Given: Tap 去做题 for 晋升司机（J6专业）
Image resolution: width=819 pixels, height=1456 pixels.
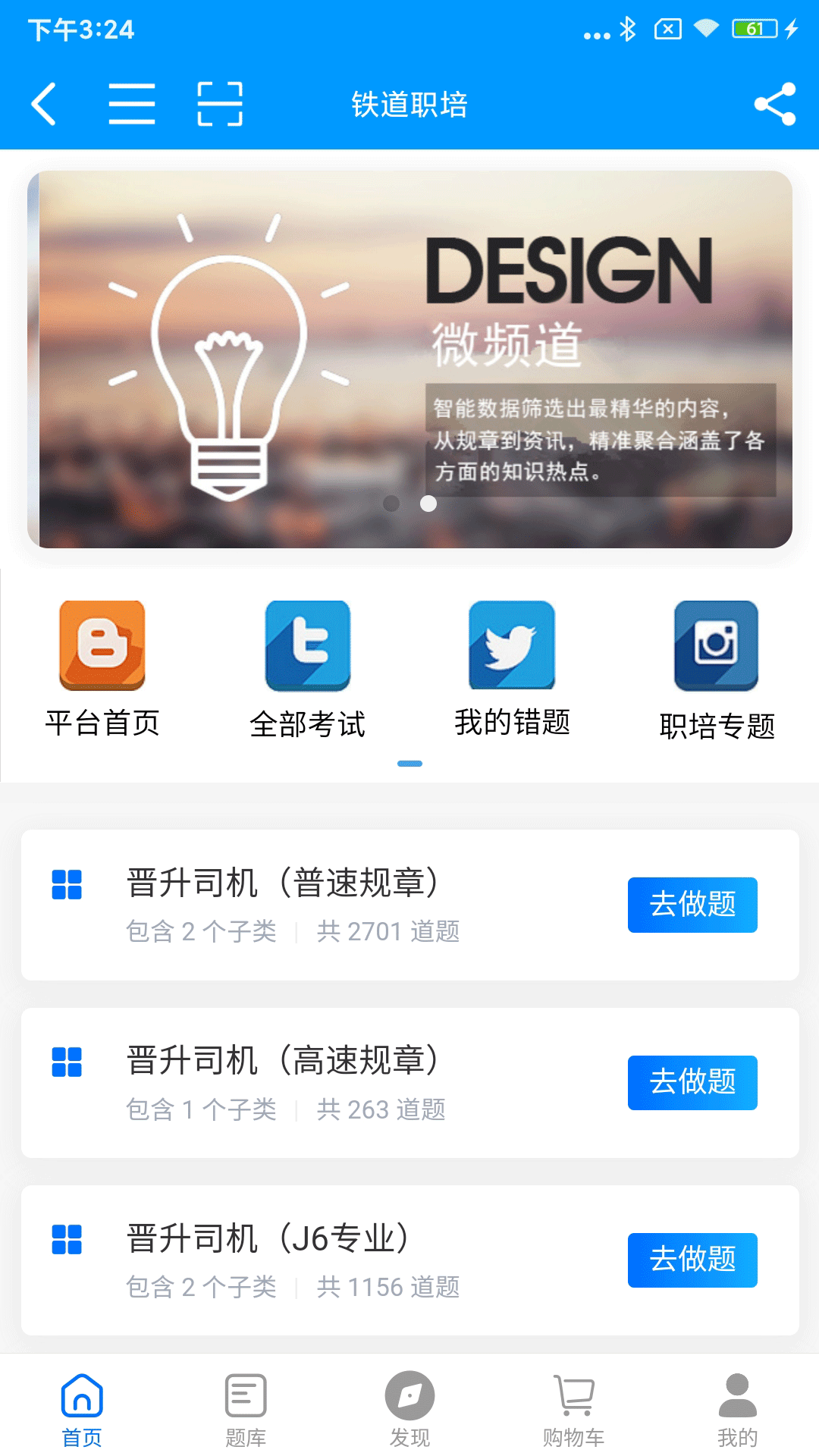Looking at the screenshot, I should tap(692, 1260).
